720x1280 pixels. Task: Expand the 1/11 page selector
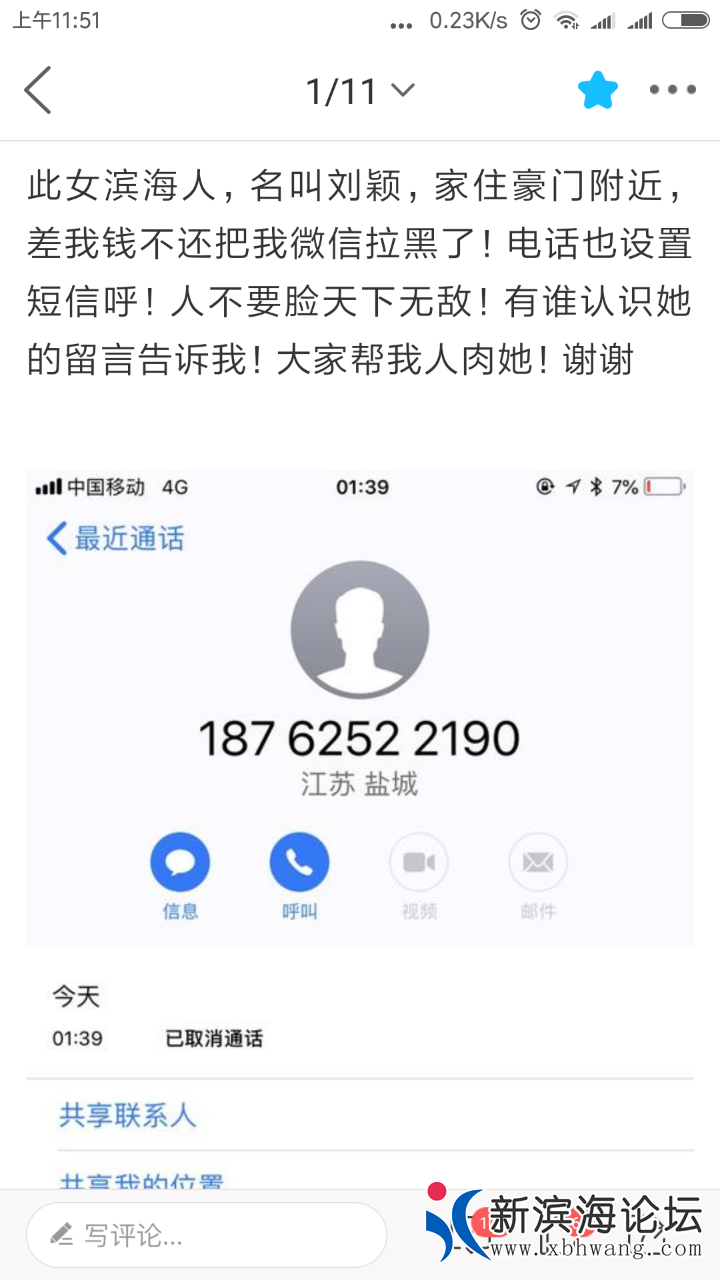(359, 91)
